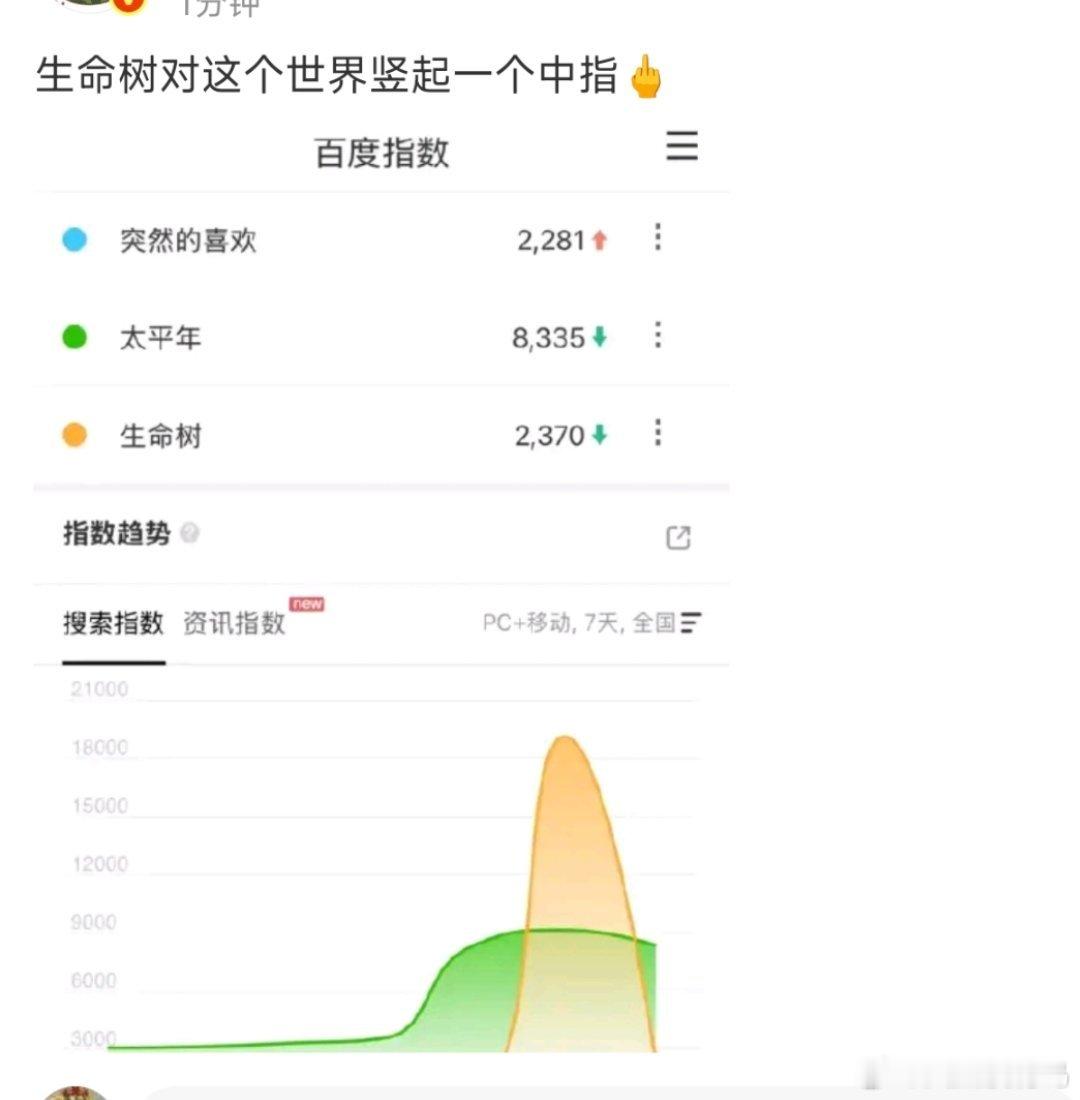This screenshot has width=1080, height=1100.
Task: Toggle the green dot for 太平年
Action: 72,337
